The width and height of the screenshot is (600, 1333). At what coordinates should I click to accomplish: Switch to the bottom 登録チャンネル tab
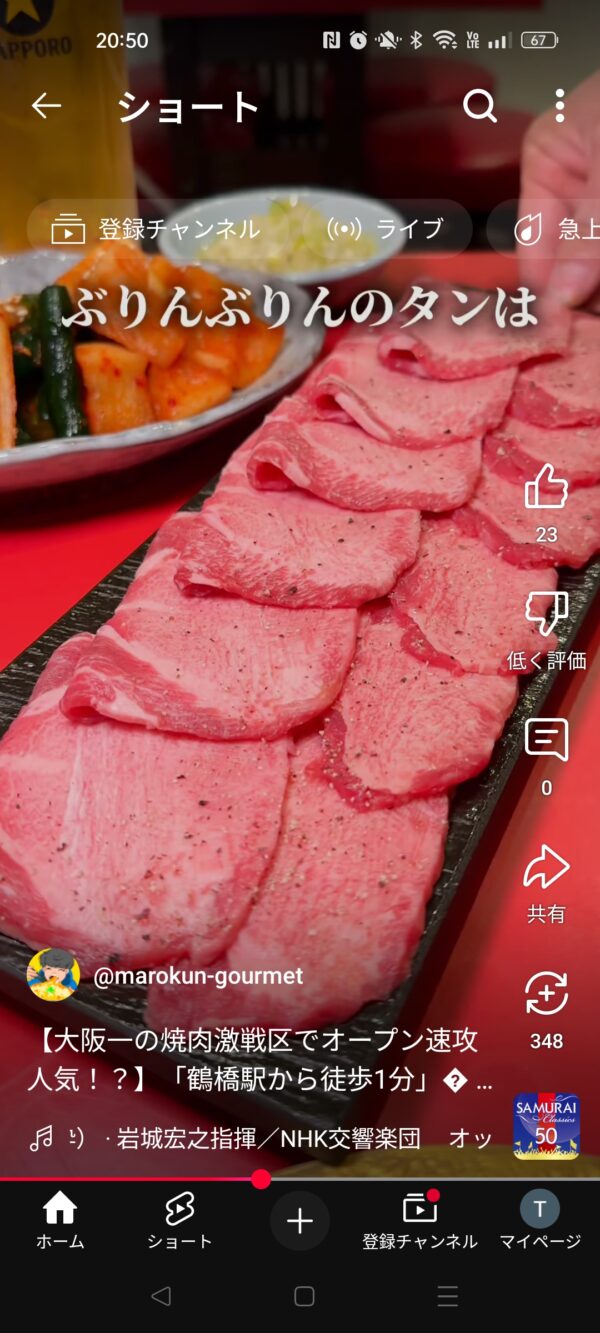click(x=420, y=1221)
